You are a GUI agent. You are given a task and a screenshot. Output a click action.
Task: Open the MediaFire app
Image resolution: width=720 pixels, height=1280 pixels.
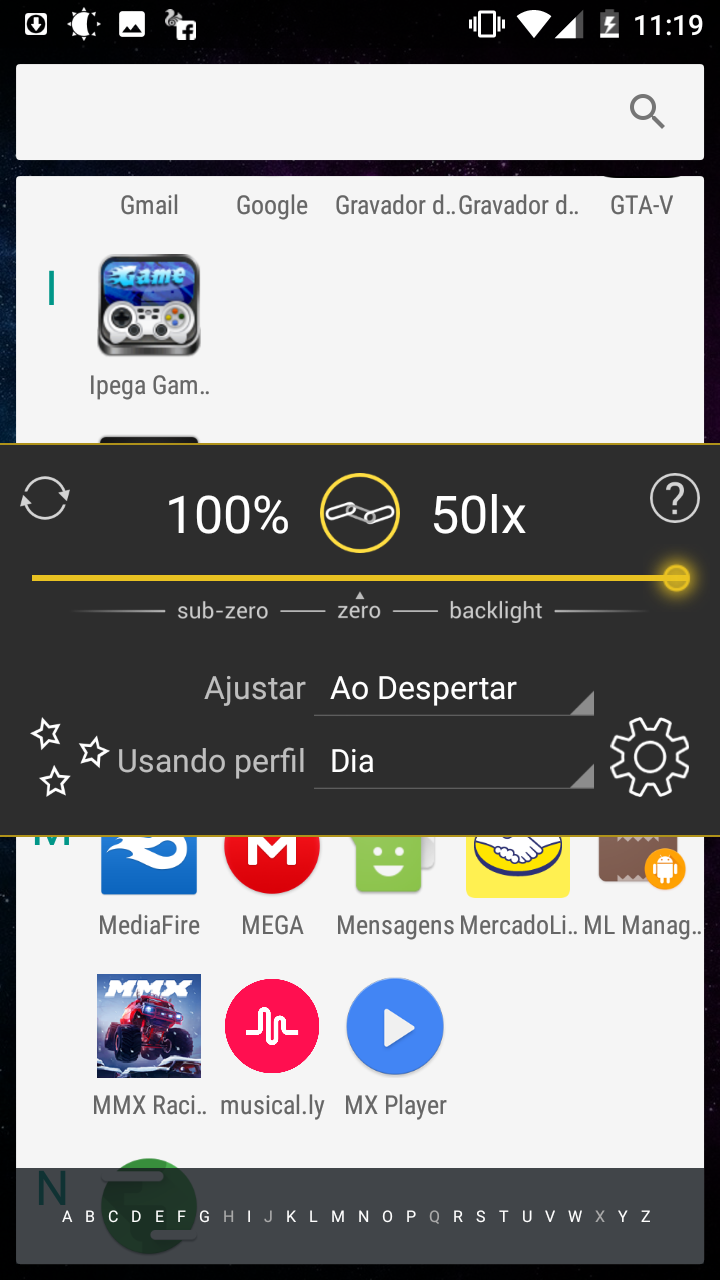click(x=149, y=866)
